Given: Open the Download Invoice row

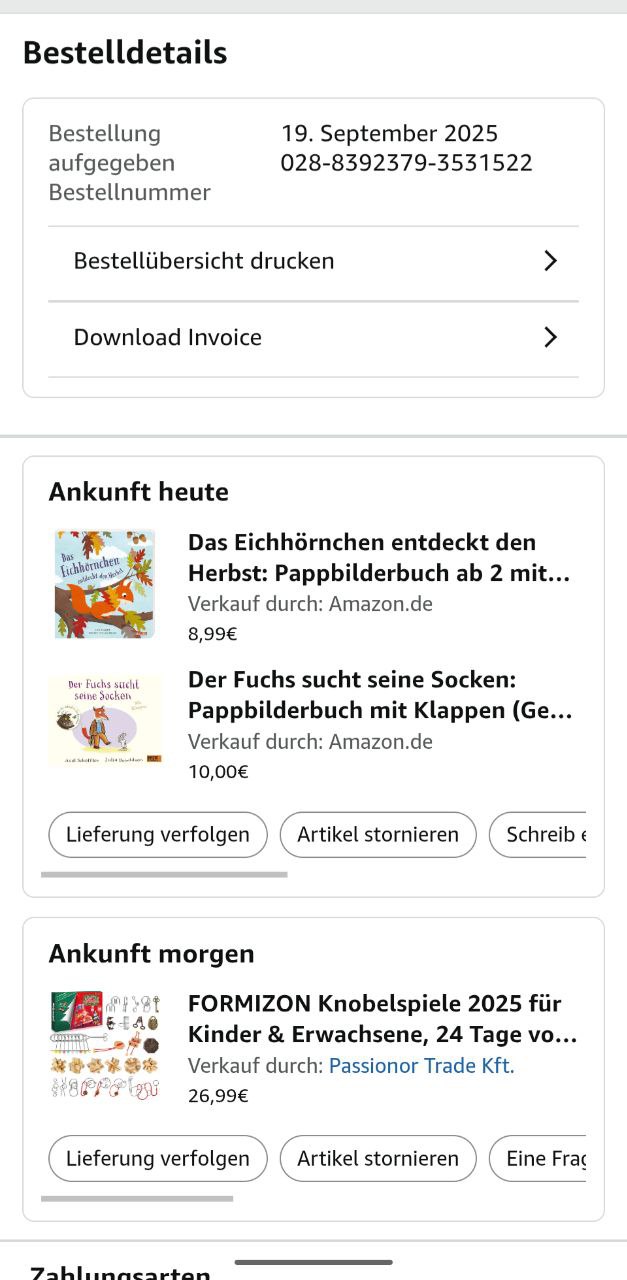Looking at the screenshot, I should [x=313, y=338].
